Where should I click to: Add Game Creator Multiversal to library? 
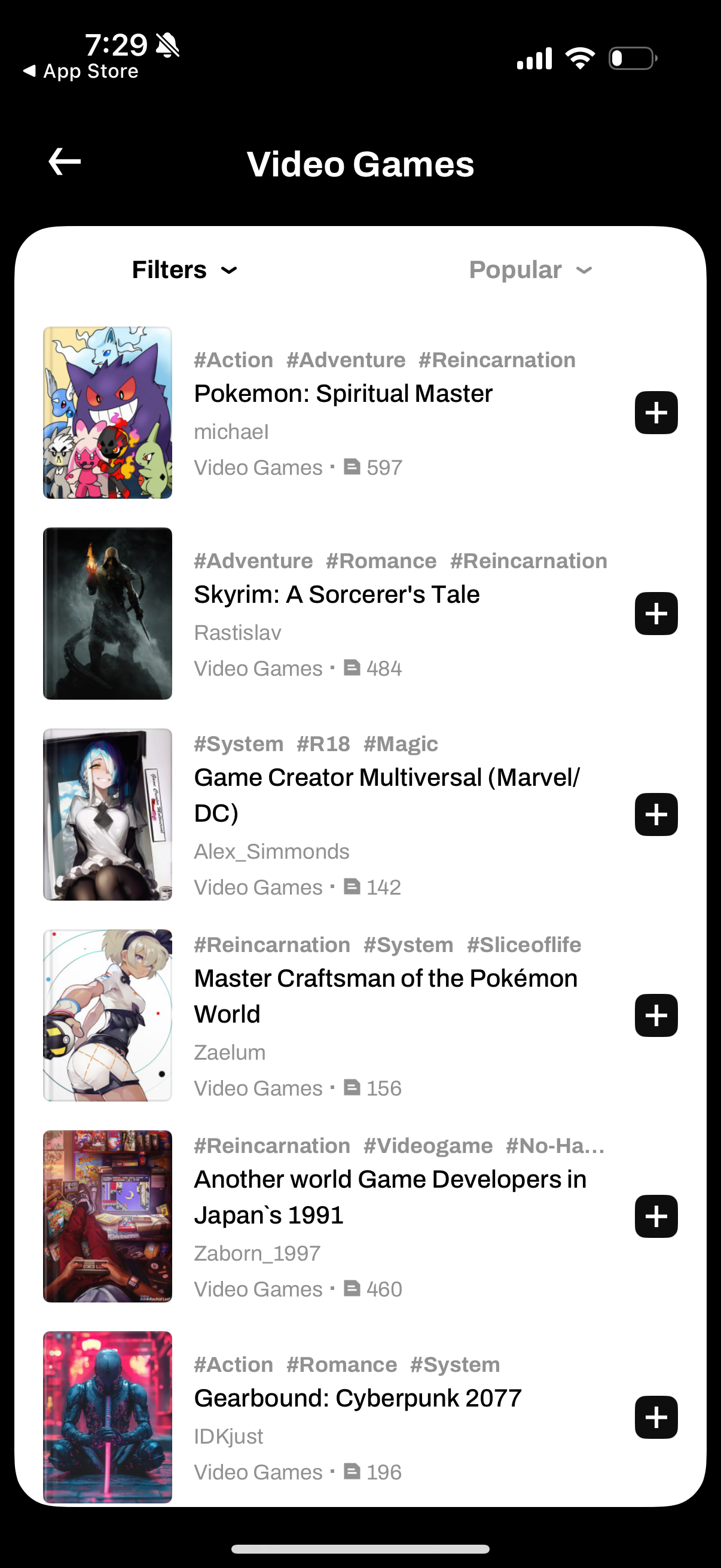656,814
